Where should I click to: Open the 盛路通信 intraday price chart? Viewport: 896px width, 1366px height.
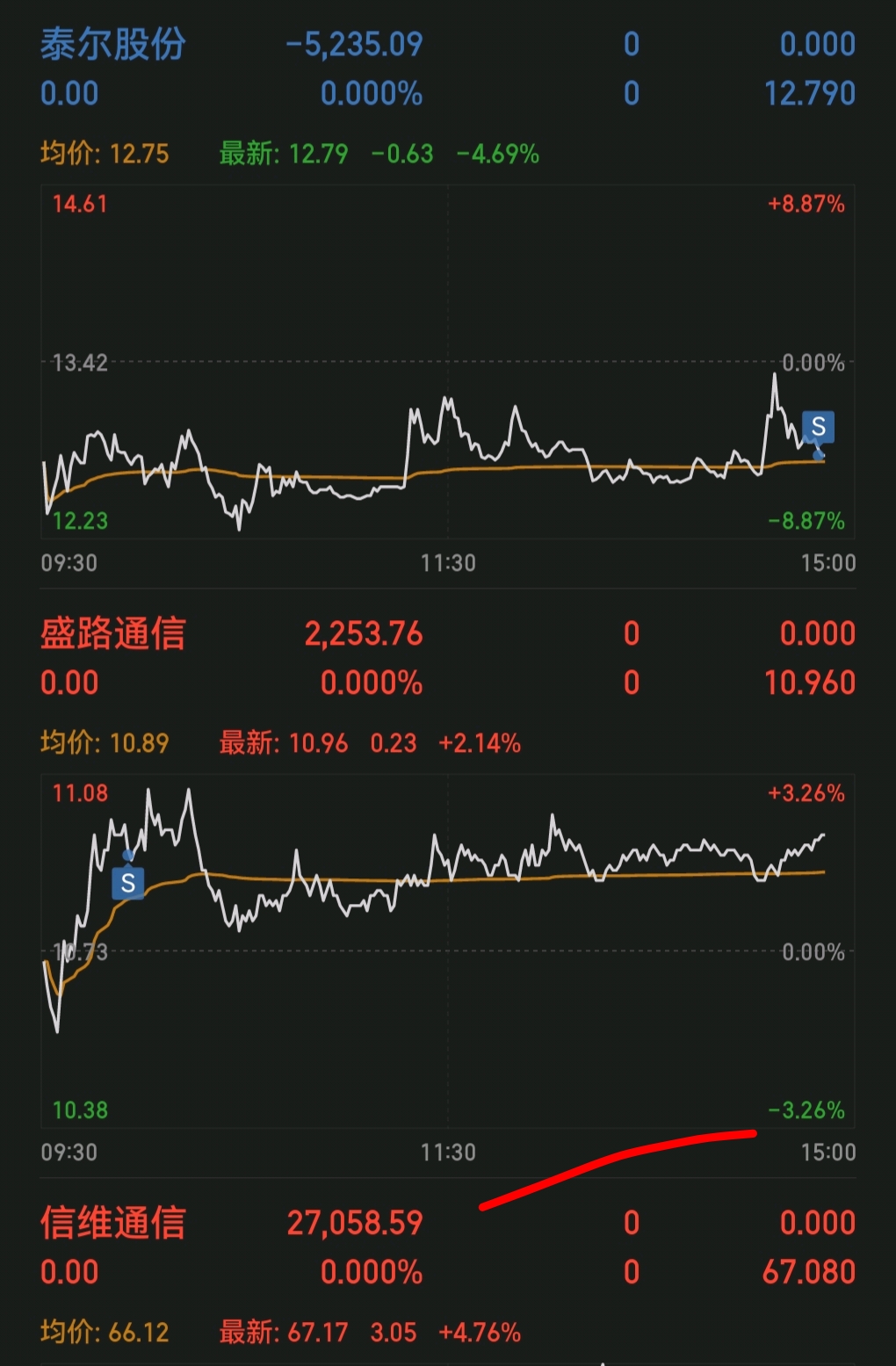(x=448, y=951)
